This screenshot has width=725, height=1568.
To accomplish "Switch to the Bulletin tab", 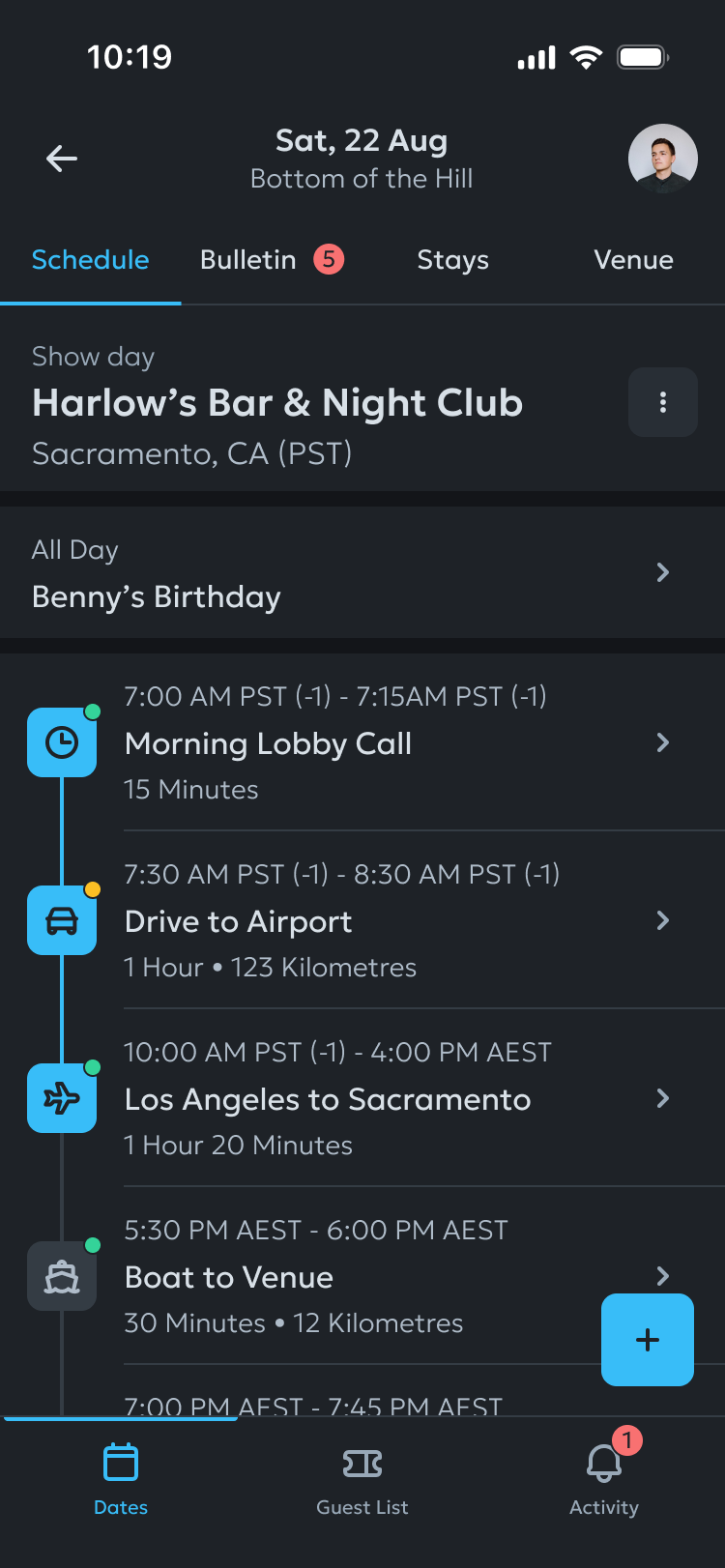I will click(x=247, y=259).
